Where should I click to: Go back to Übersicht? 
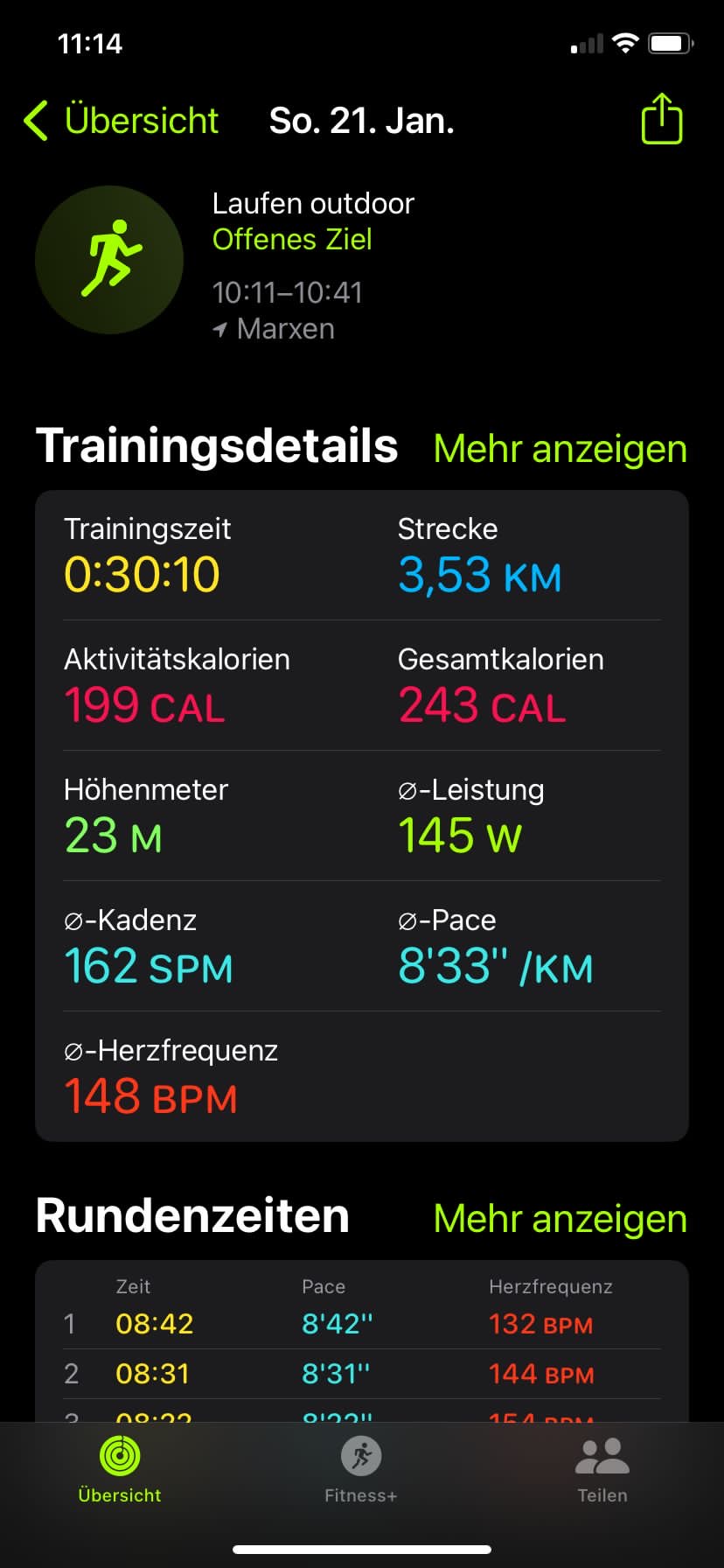click(x=121, y=121)
